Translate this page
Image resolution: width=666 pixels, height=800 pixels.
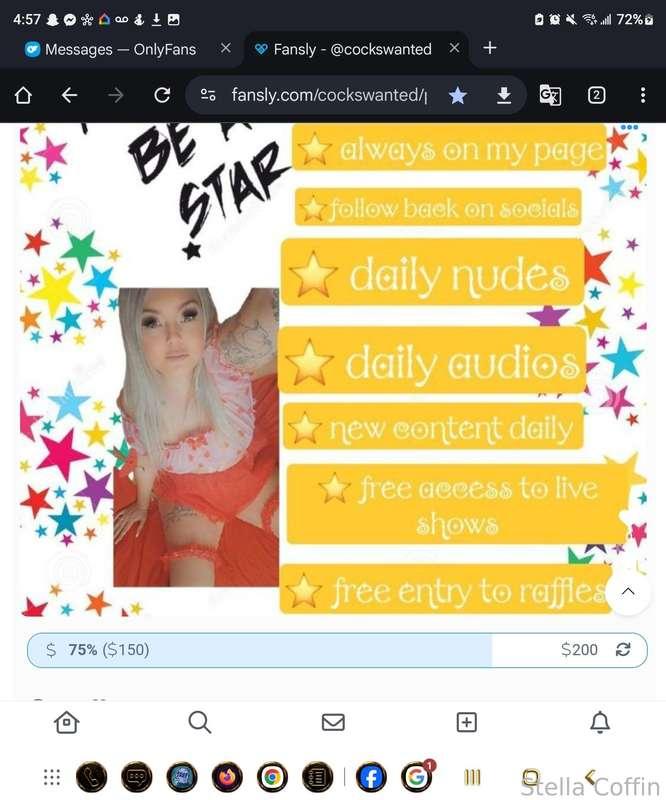click(x=550, y=95)
